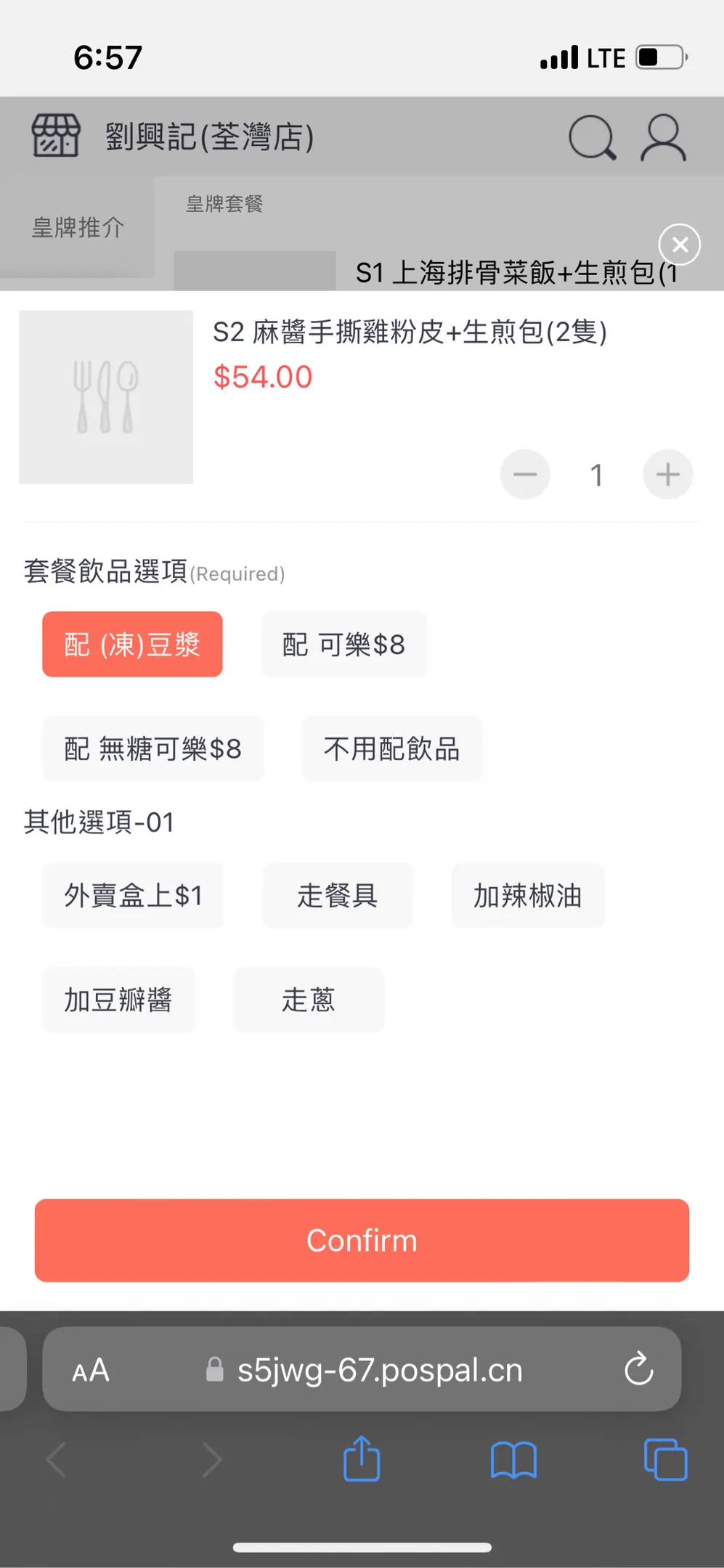This screenshot has width=724, height=1568.
Task: Close the item options popup
Action: [680, 245]
